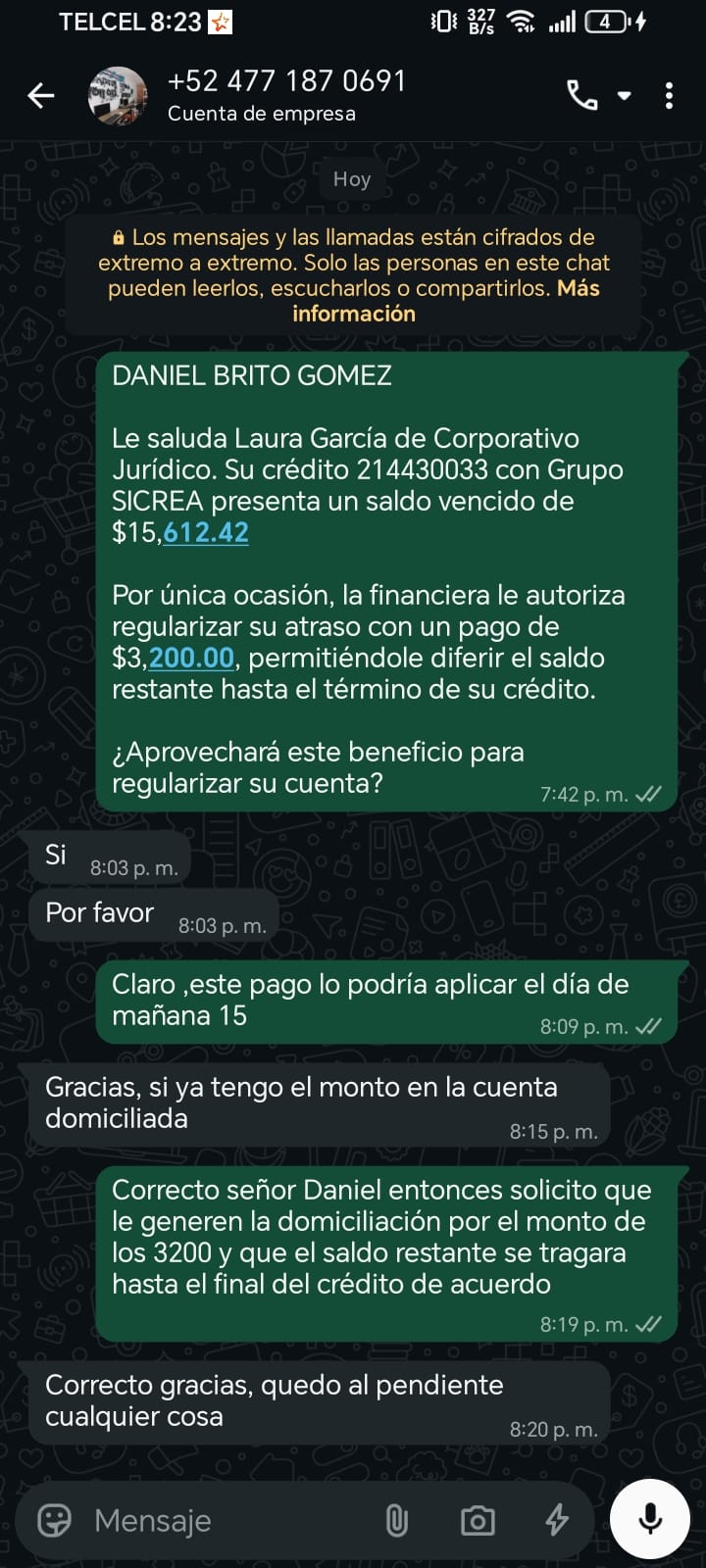The image size is (706, 1568).
Task: Tap the linked amount 612.42
Action: (205, 532)
